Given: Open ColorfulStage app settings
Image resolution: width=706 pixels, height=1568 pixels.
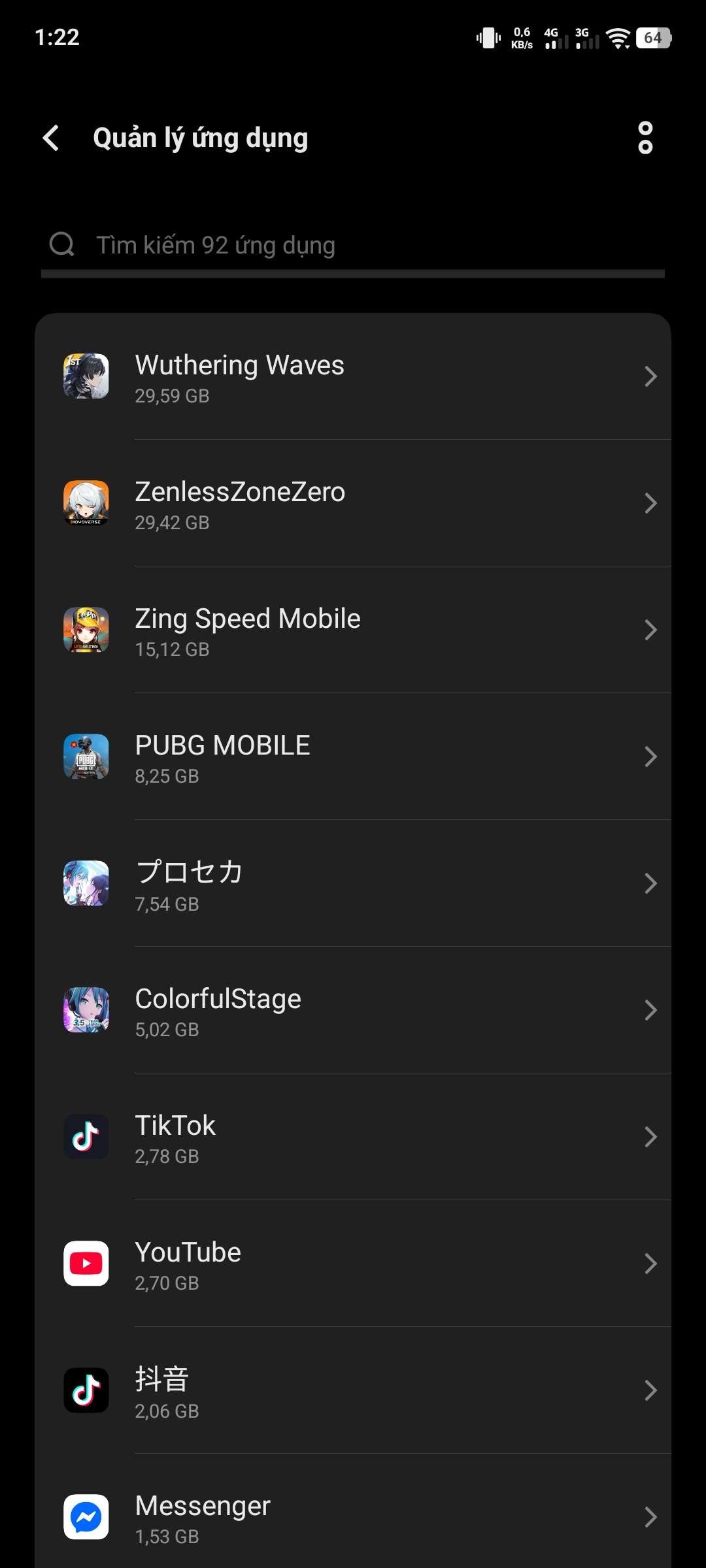Looking at the screenshot, I should (353, 1011).
